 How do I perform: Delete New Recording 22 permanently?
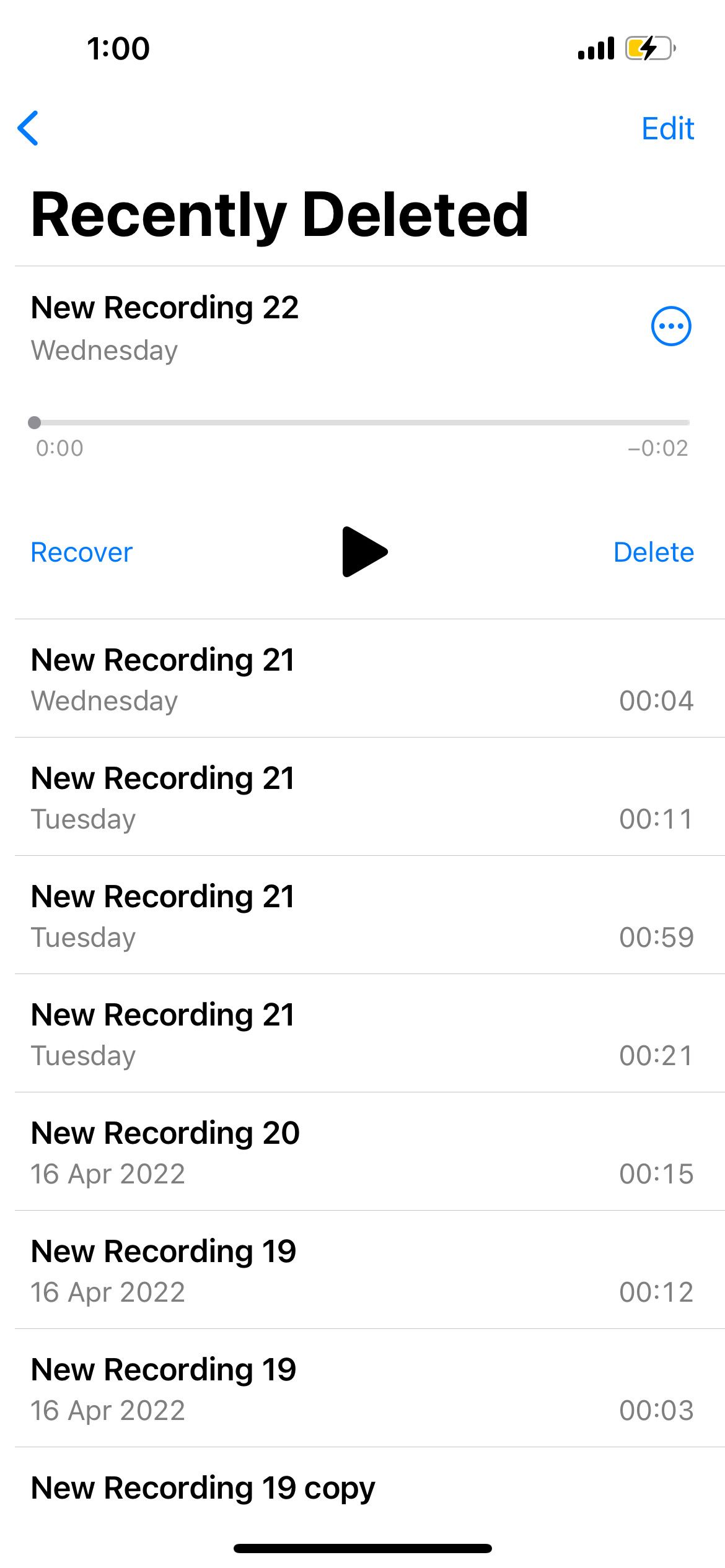coord(655,552)
